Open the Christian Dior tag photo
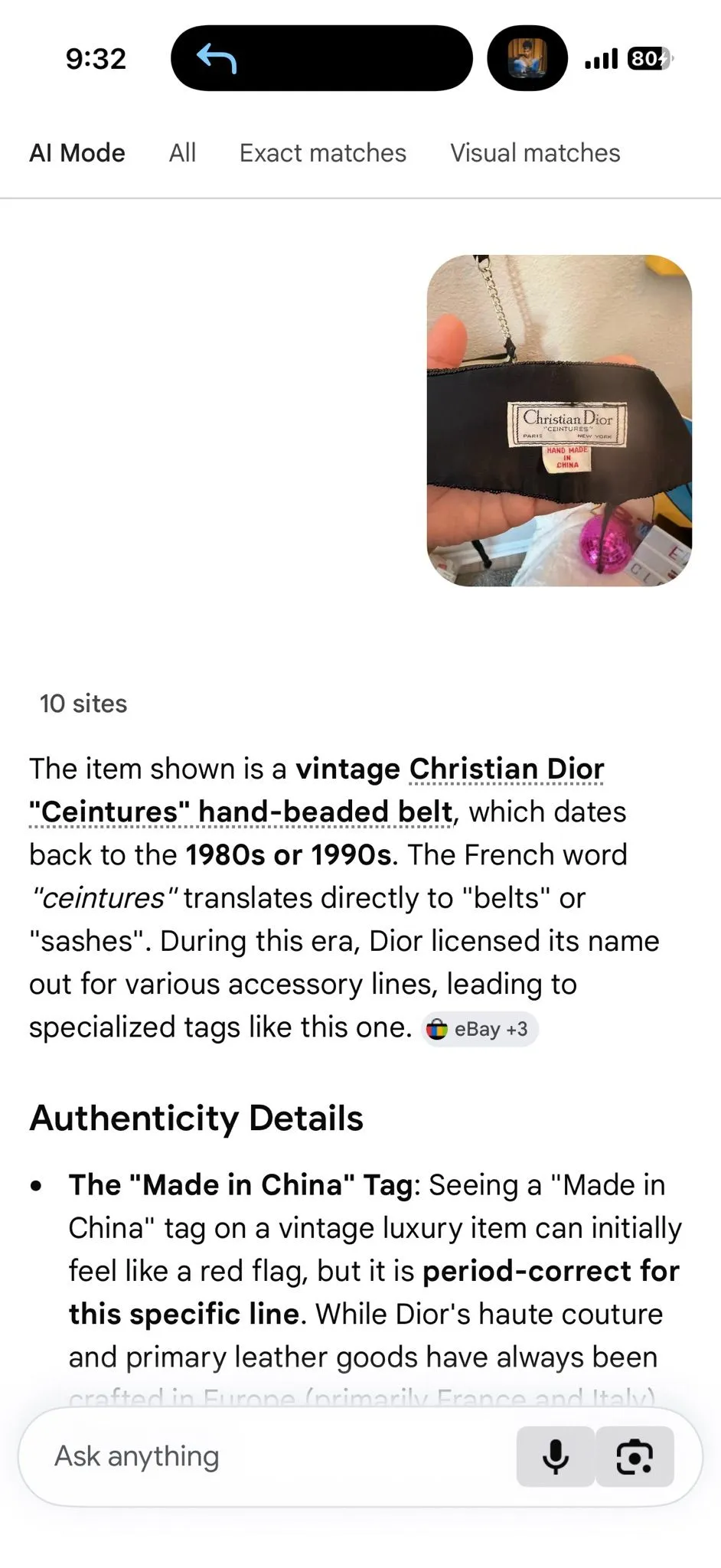Screen dimensions: 721x1568 [560, 420]
